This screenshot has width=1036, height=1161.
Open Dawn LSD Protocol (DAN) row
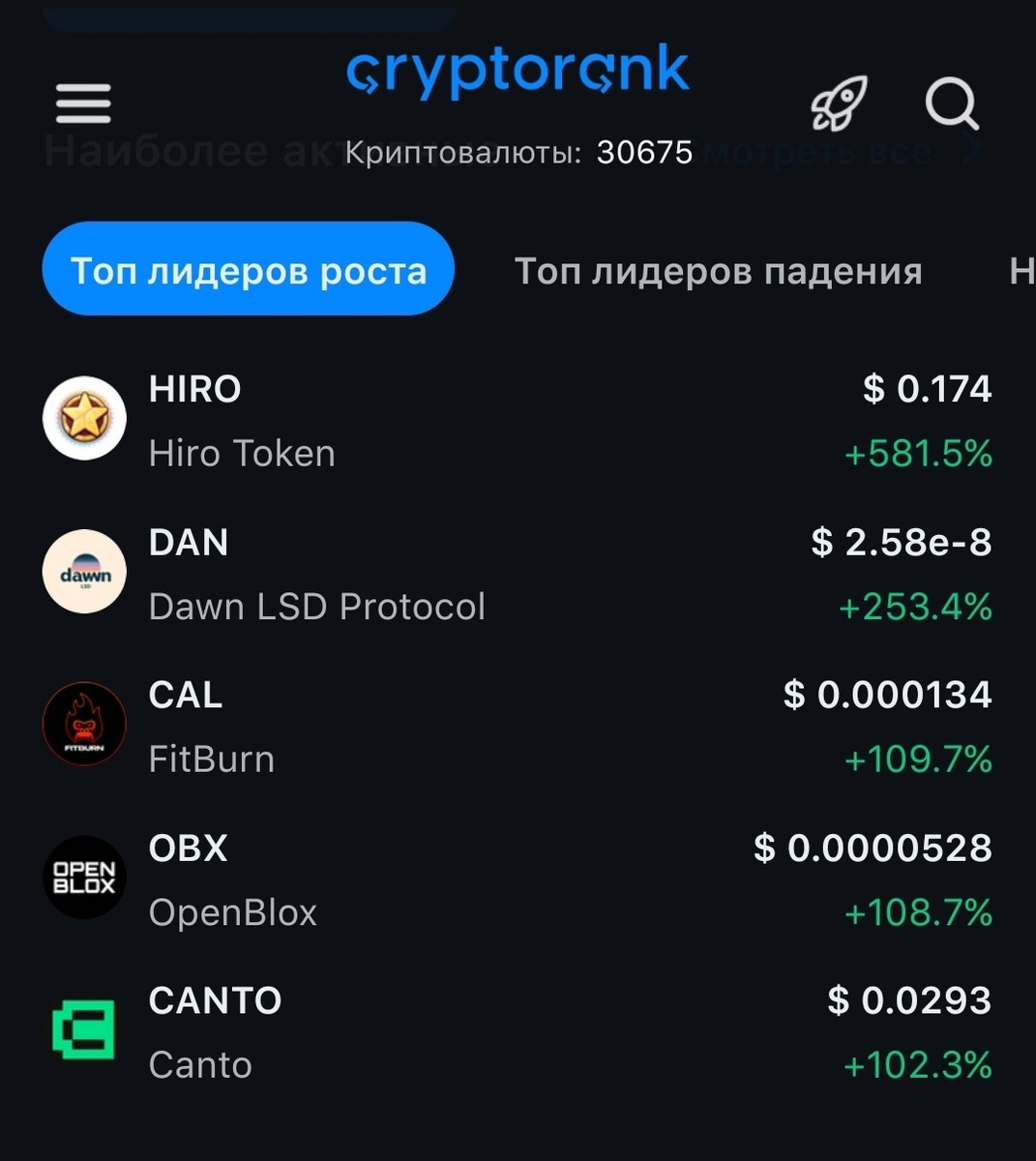click(518, 574)
